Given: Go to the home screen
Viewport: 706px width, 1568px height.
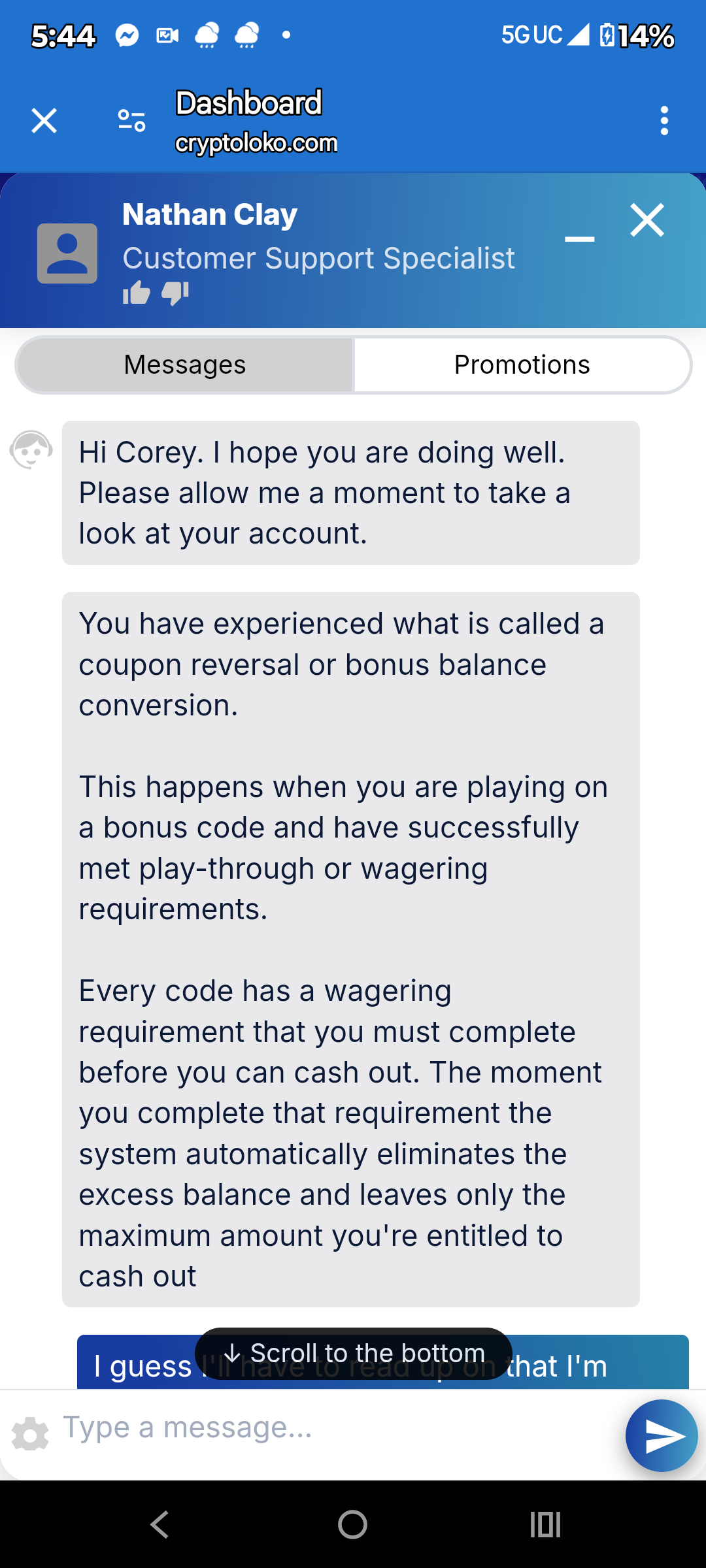Looking at the screenshot, I should tap(353, 1525).
